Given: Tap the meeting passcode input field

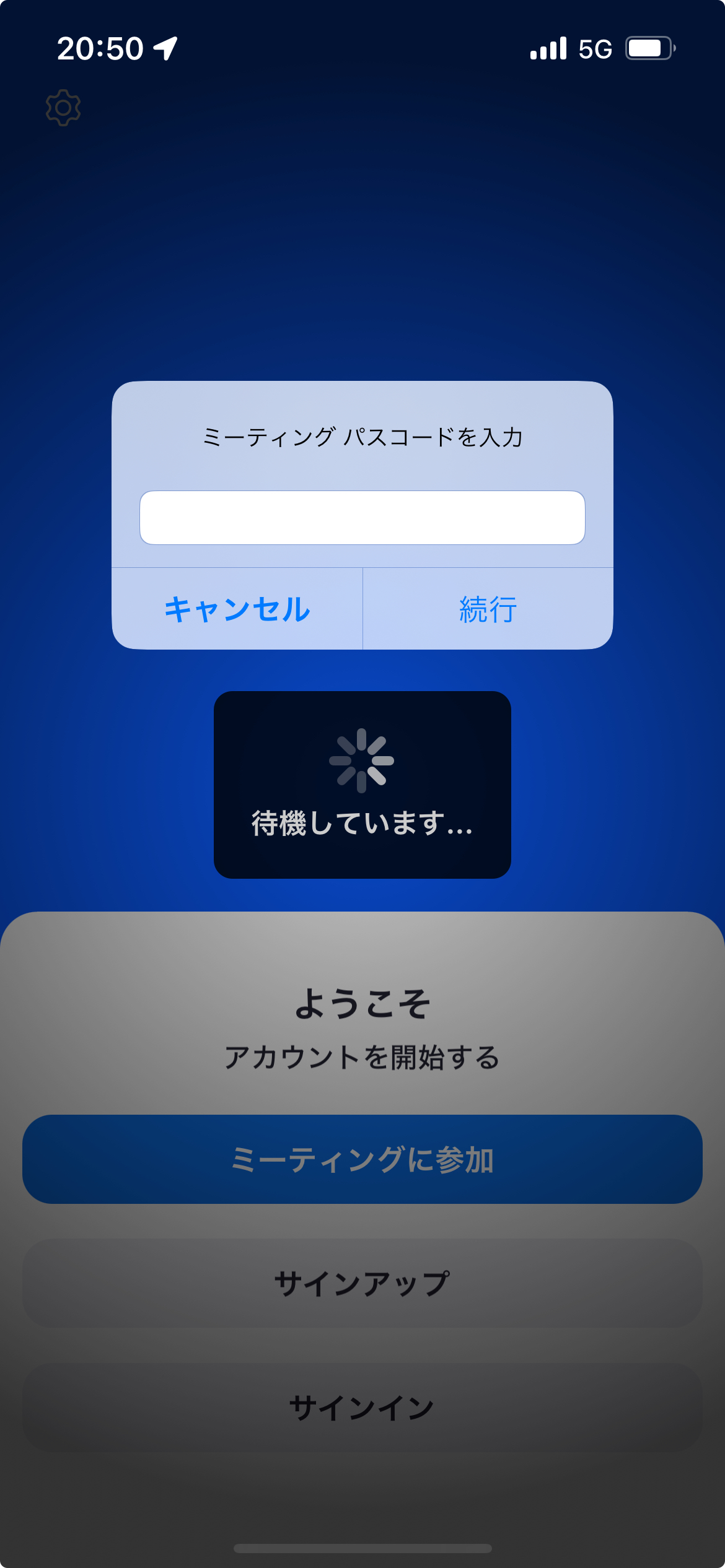Looking at the screenshot, I should coord(362,518).
